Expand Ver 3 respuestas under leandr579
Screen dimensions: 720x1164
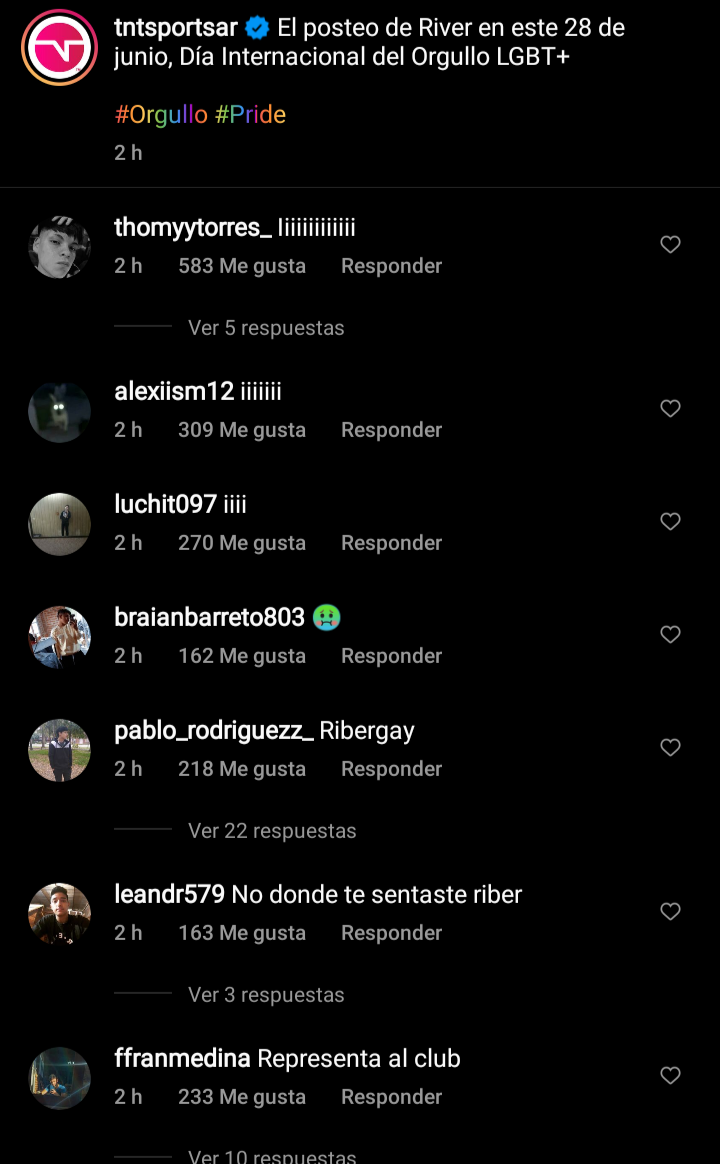click(266, 995)
